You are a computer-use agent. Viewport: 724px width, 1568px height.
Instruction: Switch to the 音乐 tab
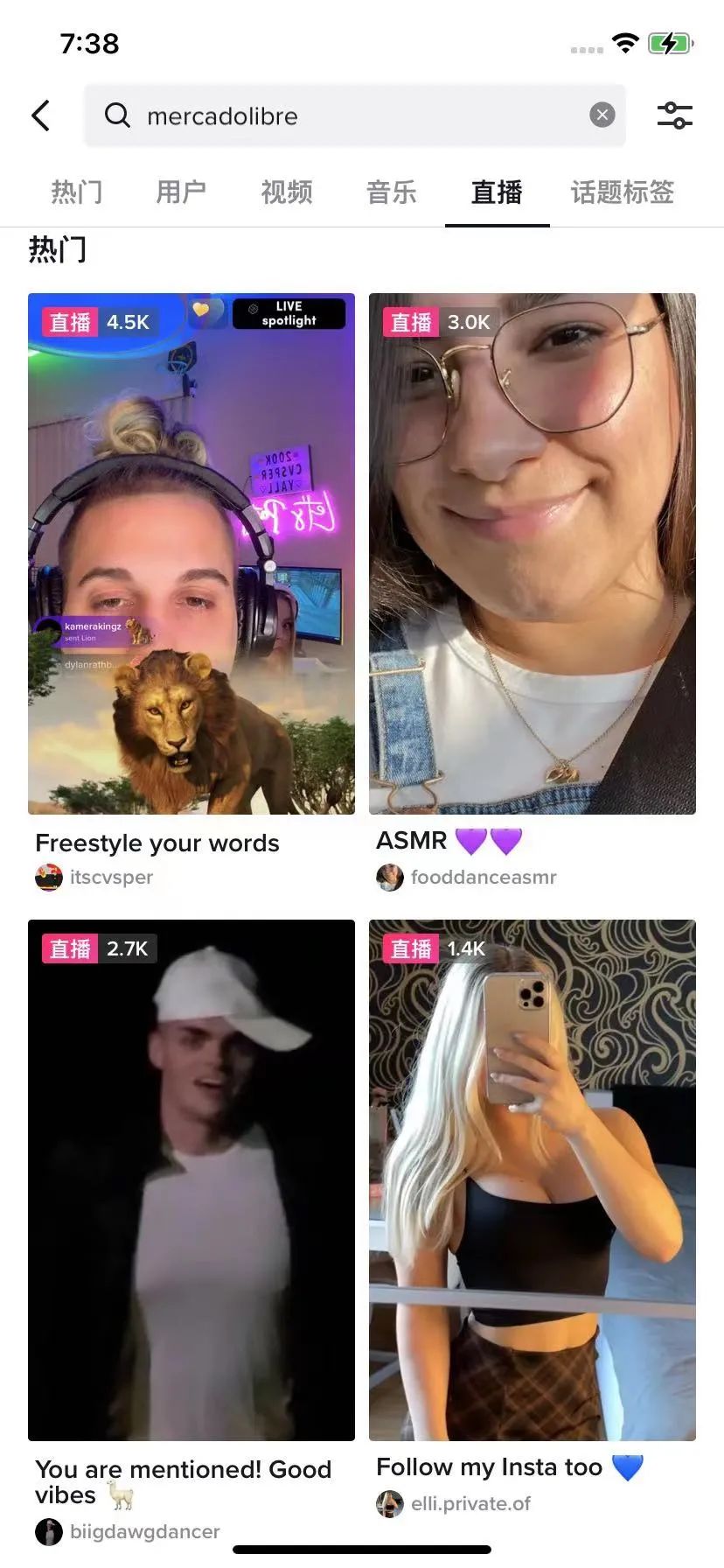point(392,192)
